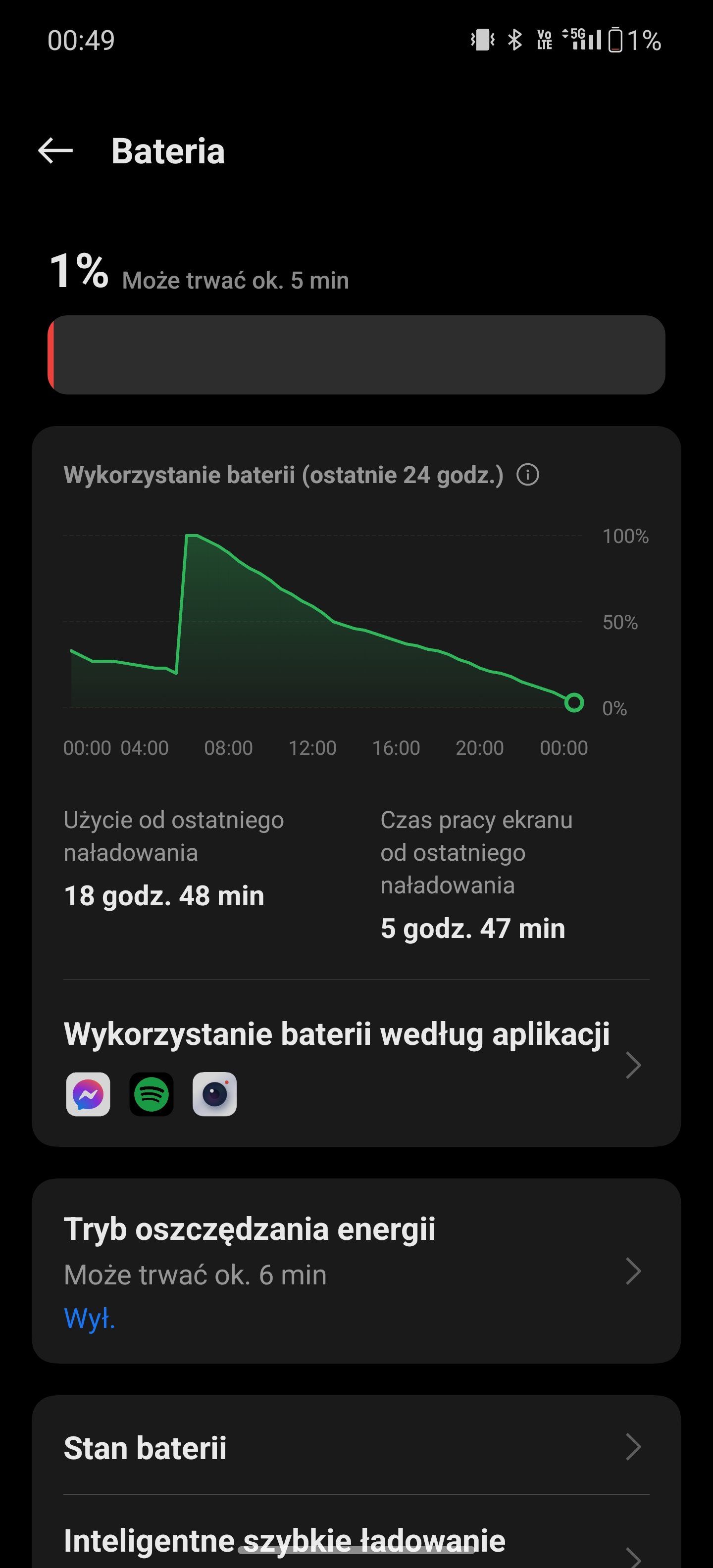Open Wykorzystanie baterii według aplikacji
This screenshot has height=1568, width=713.
click(356, 1065)
